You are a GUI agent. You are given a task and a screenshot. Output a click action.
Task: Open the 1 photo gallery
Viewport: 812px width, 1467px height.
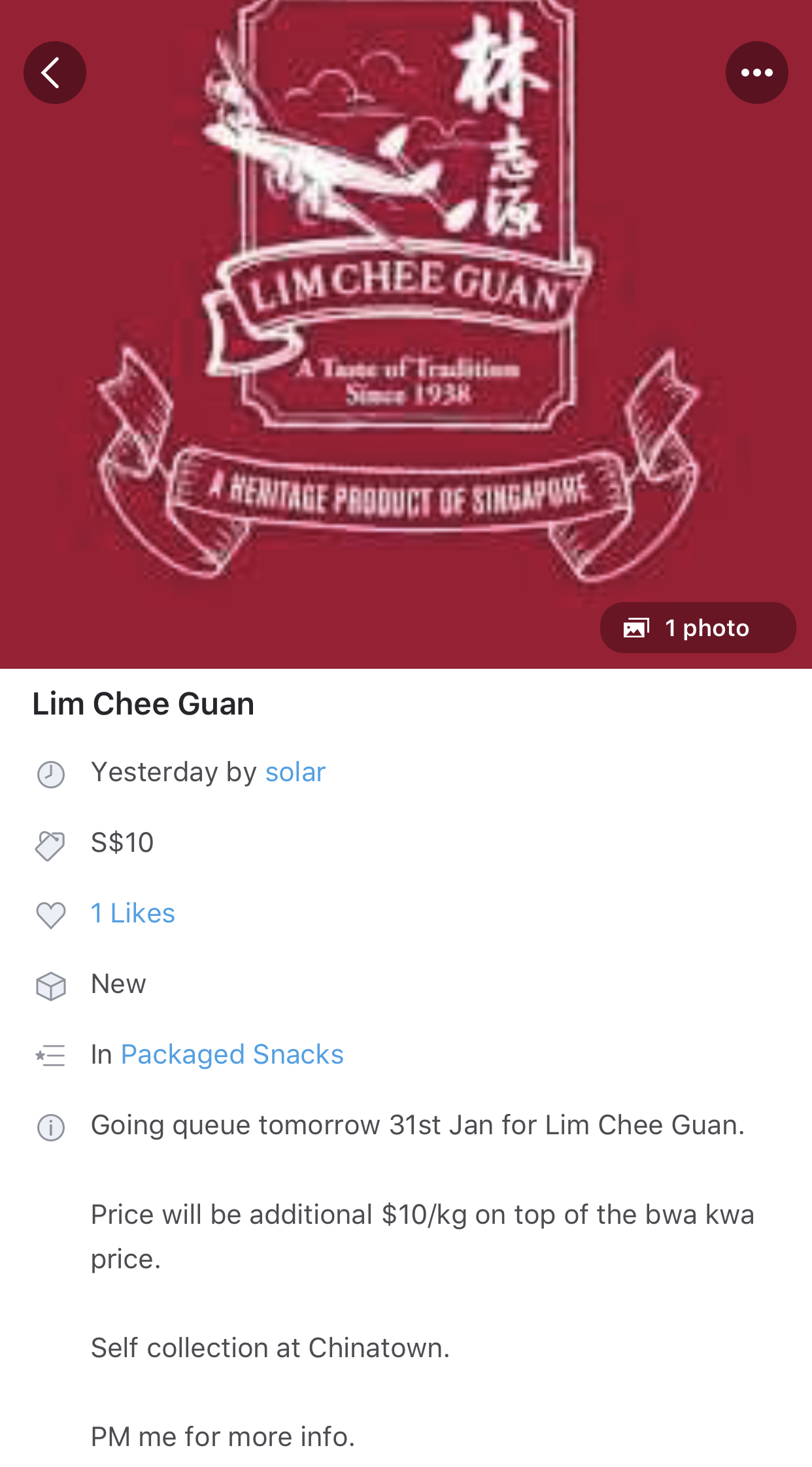(698, 628)
